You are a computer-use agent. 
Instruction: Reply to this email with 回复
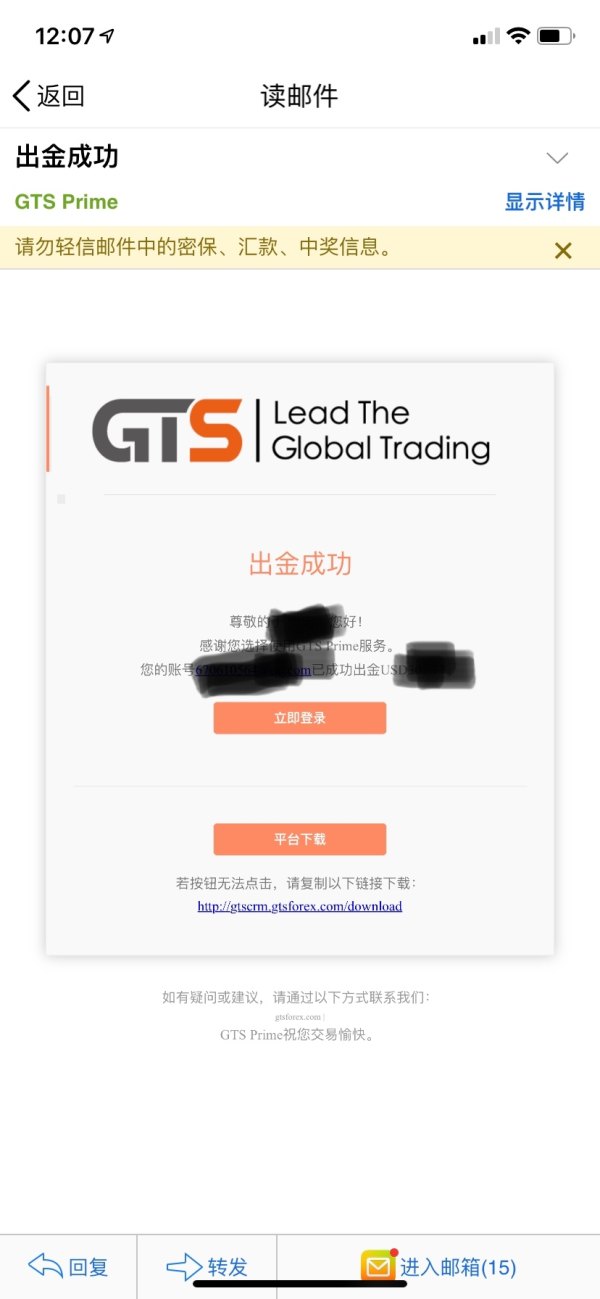tap(68, 1267)
